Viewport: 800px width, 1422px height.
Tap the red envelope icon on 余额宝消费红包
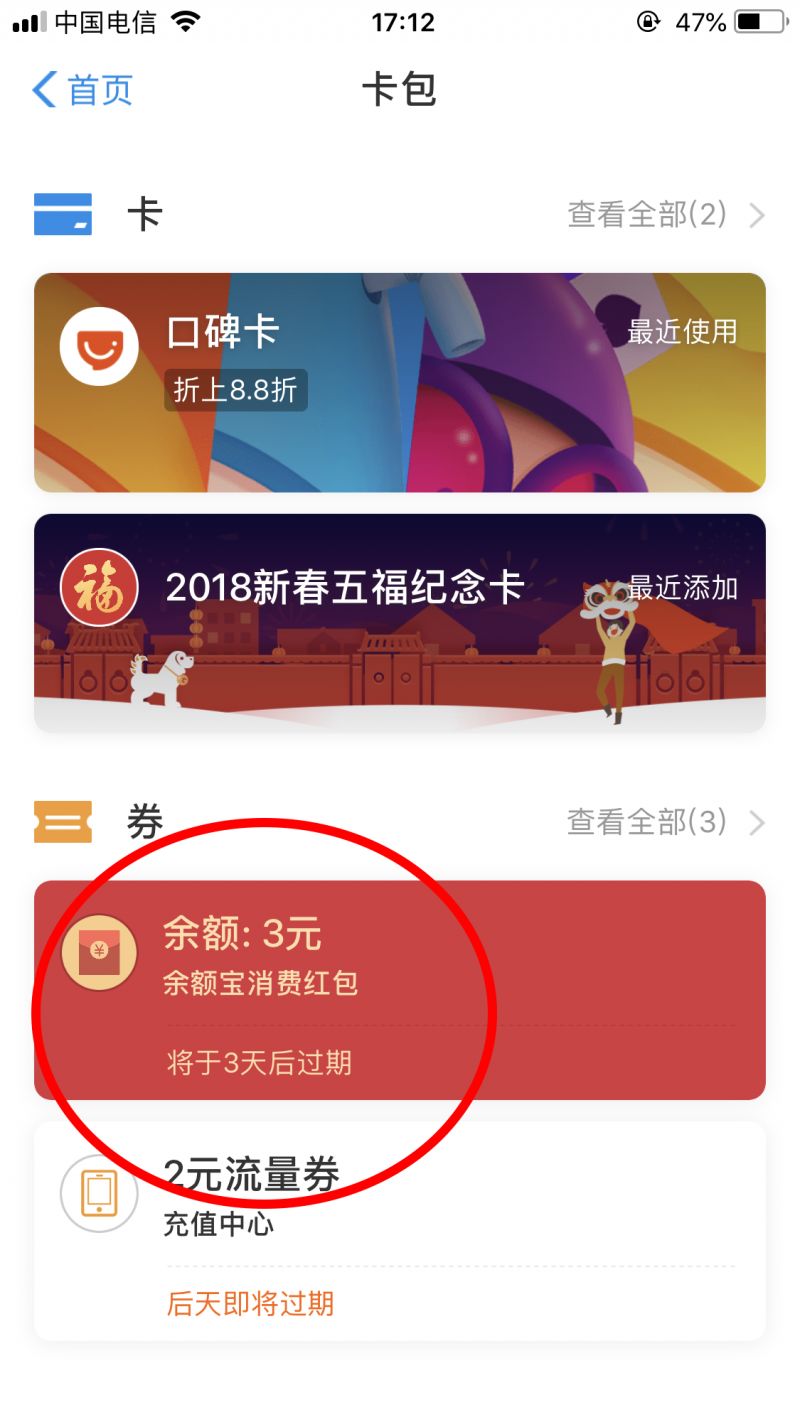[98, 952]
